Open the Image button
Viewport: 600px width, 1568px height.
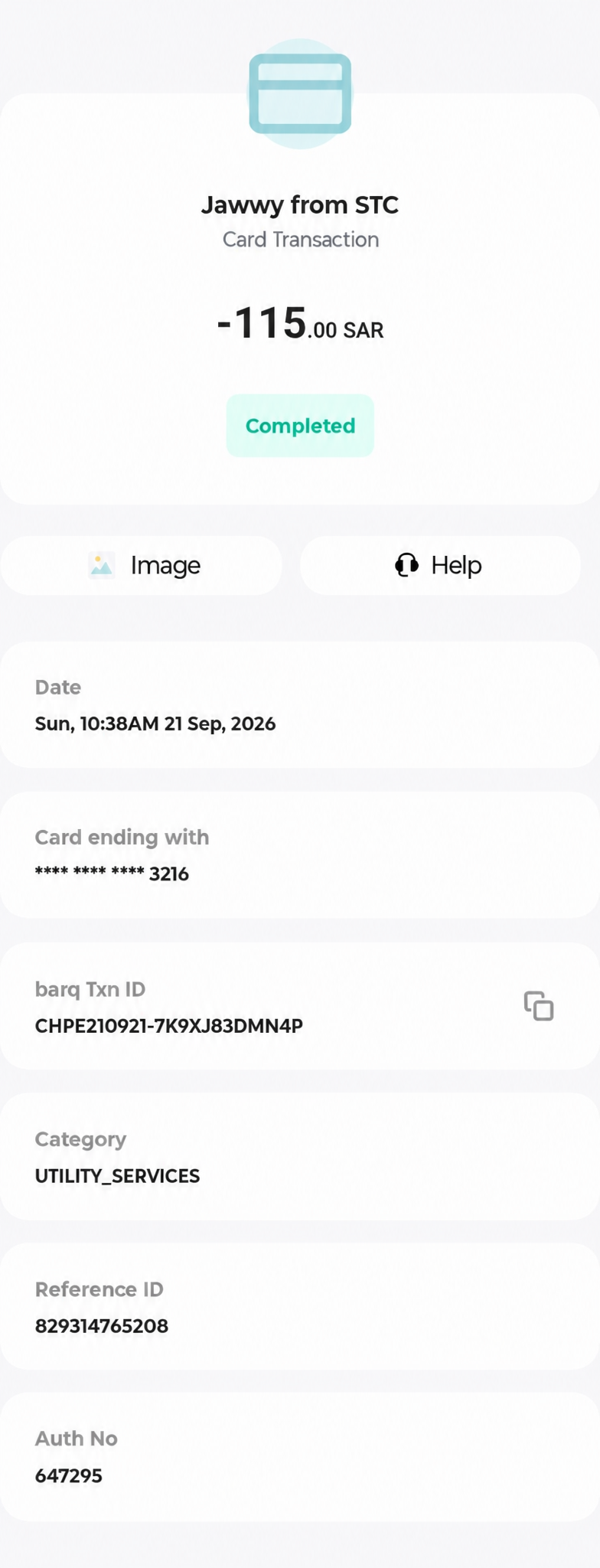coord(142,565)
